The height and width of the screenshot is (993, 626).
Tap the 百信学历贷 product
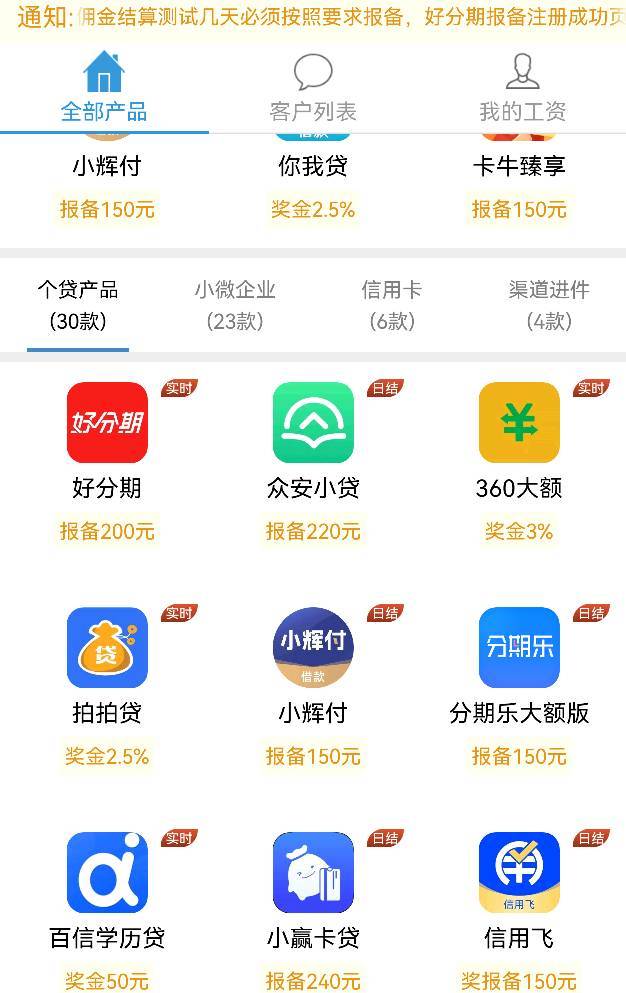click(107, 911)
